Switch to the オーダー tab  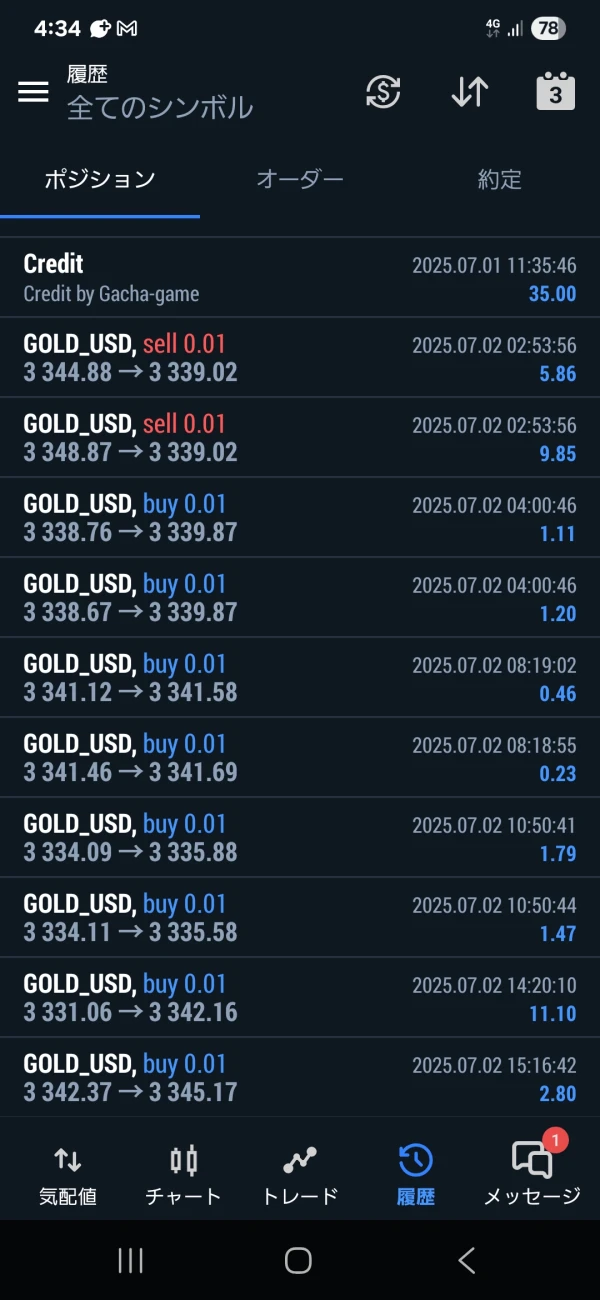point(300,180)
